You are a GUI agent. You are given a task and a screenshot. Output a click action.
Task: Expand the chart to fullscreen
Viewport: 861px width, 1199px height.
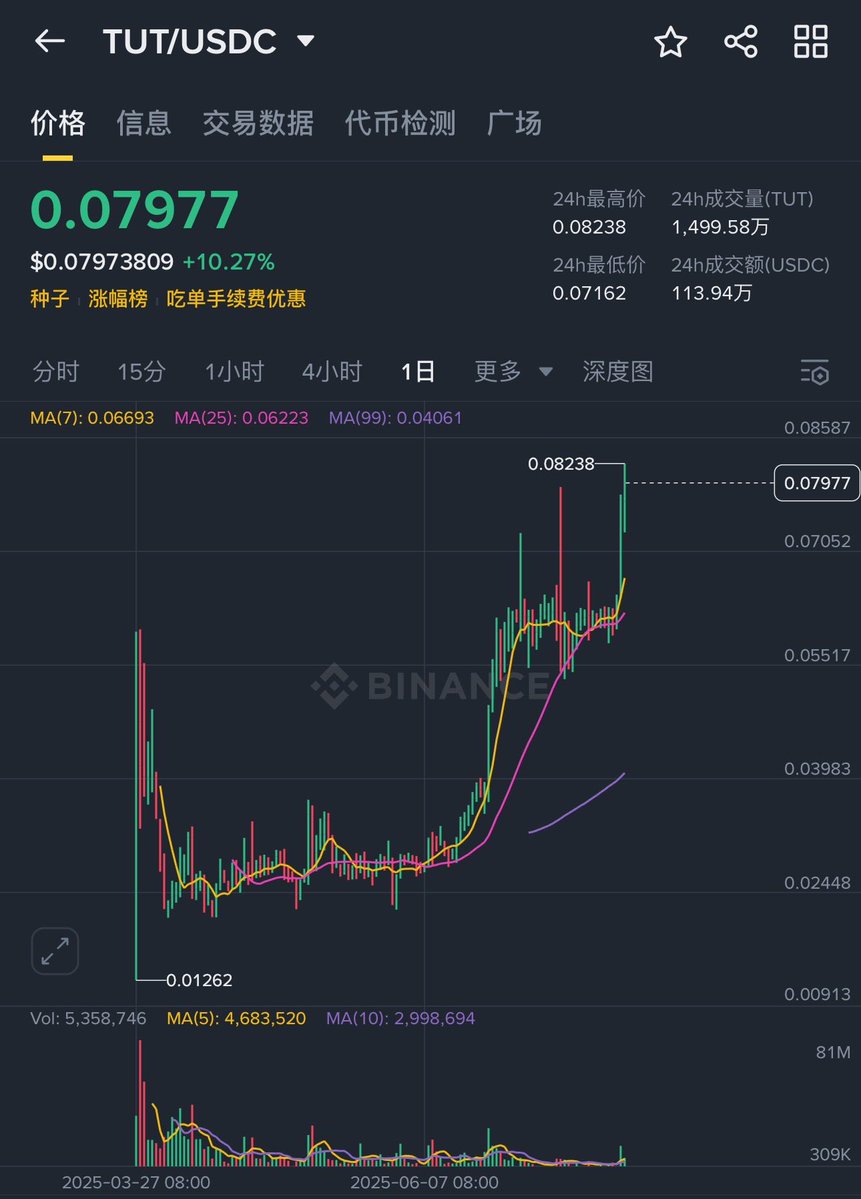click(x=54, y=951)
